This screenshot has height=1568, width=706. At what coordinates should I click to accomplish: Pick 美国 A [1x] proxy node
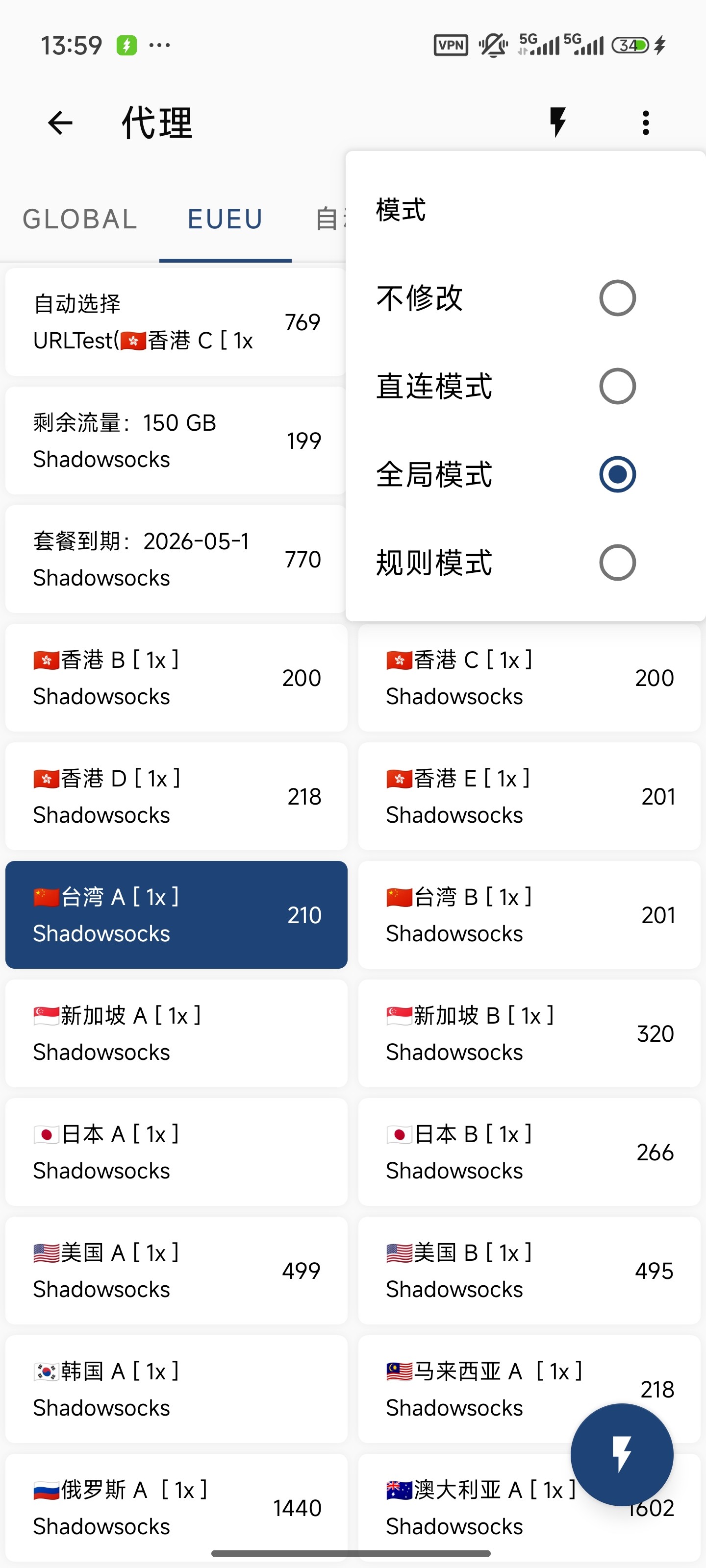coord(176,1271)
